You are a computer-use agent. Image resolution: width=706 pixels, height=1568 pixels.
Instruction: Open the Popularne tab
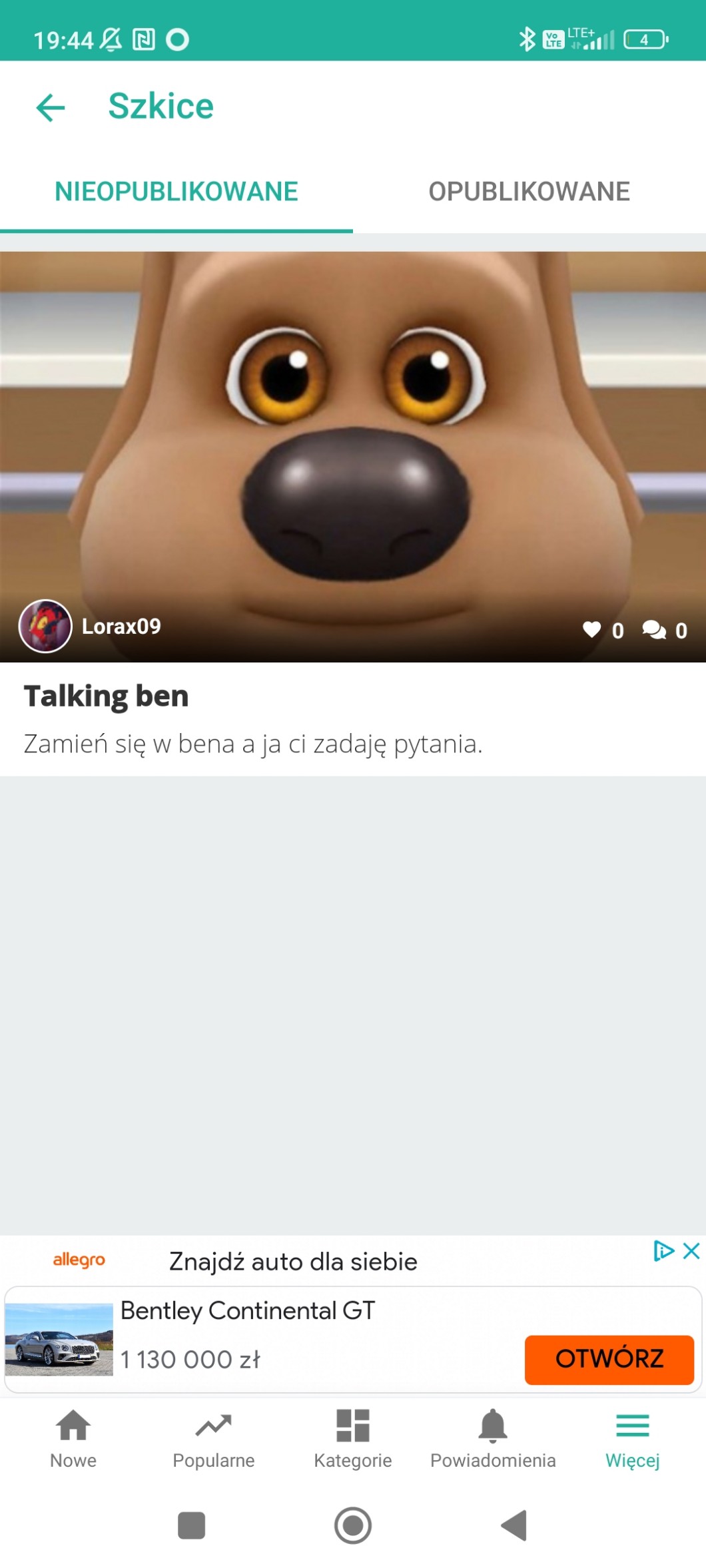tap(213, 1439)
